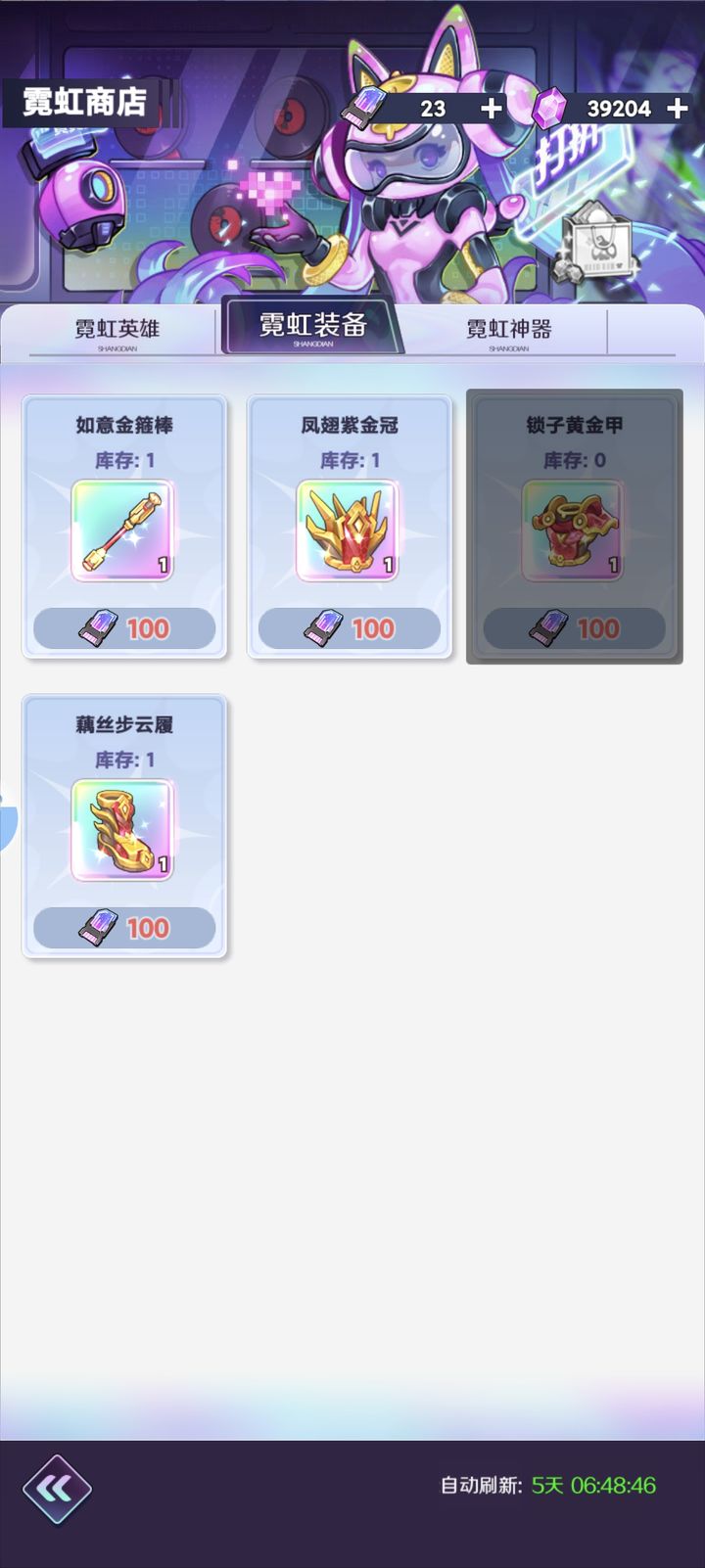The image size is (705, 1568).
Task: Select the 霓虹装备 tab
Action: [312, 326]
